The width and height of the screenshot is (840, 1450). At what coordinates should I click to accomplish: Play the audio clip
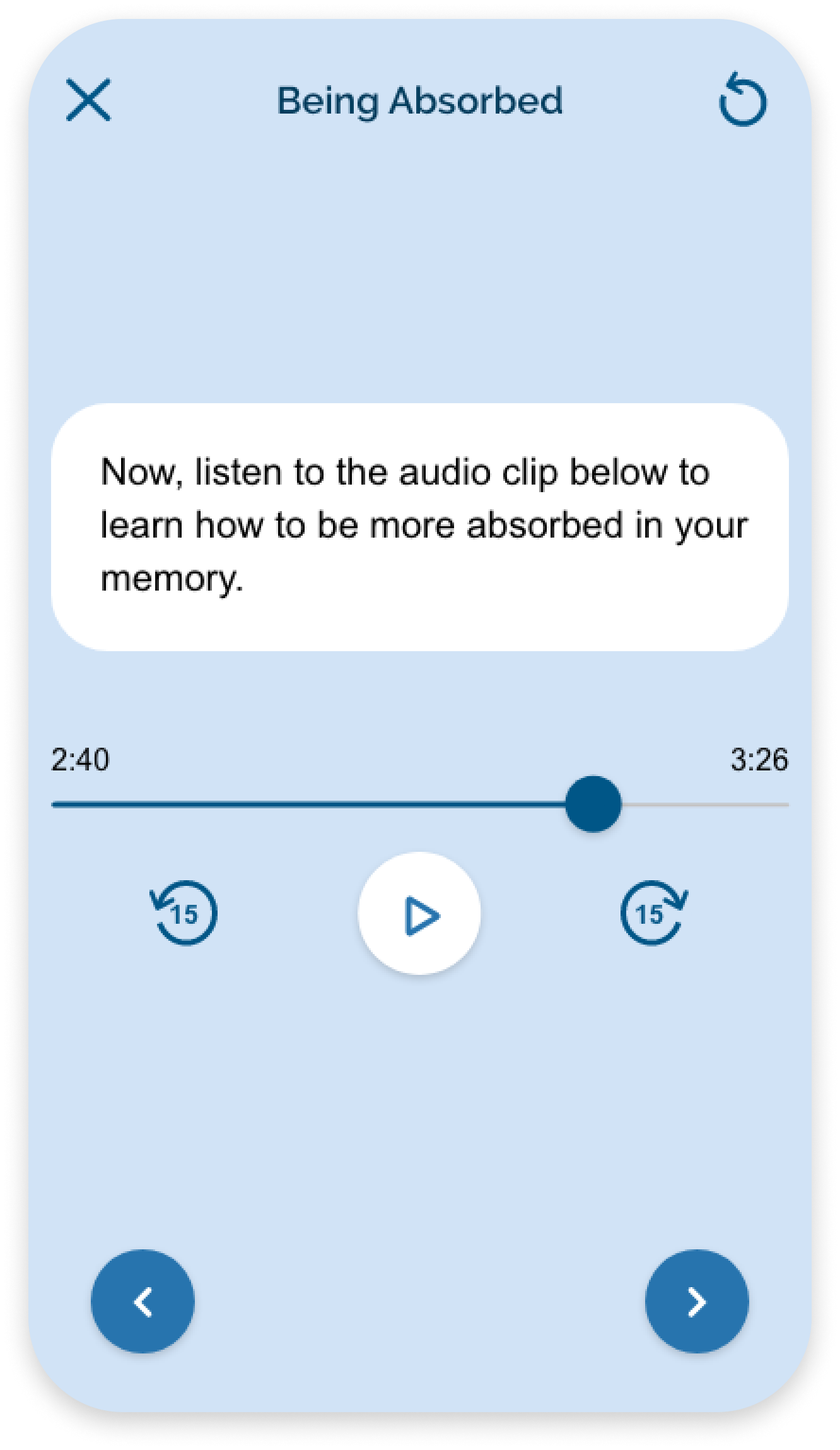[x=419, y=914]
